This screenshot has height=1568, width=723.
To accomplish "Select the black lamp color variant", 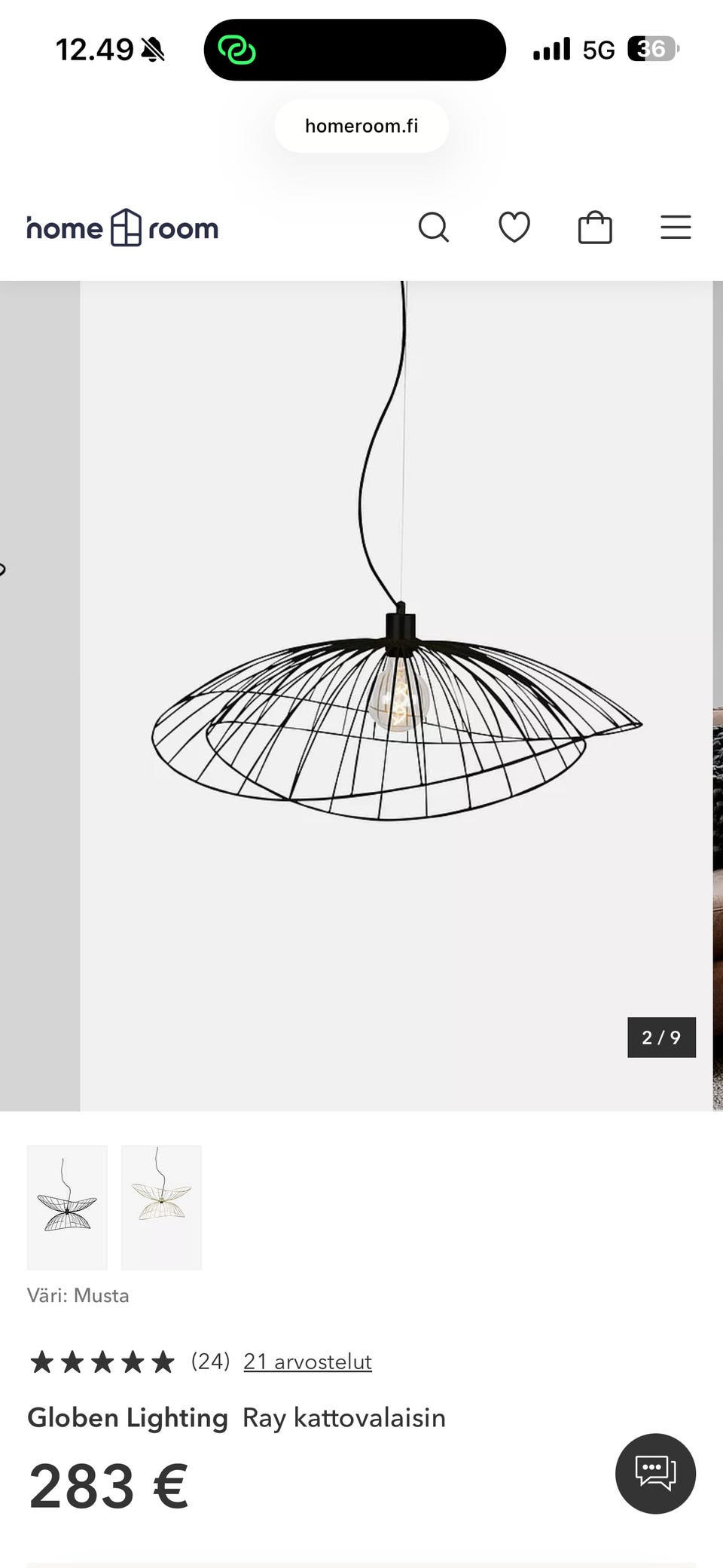I will click(x=67, y=1207).
